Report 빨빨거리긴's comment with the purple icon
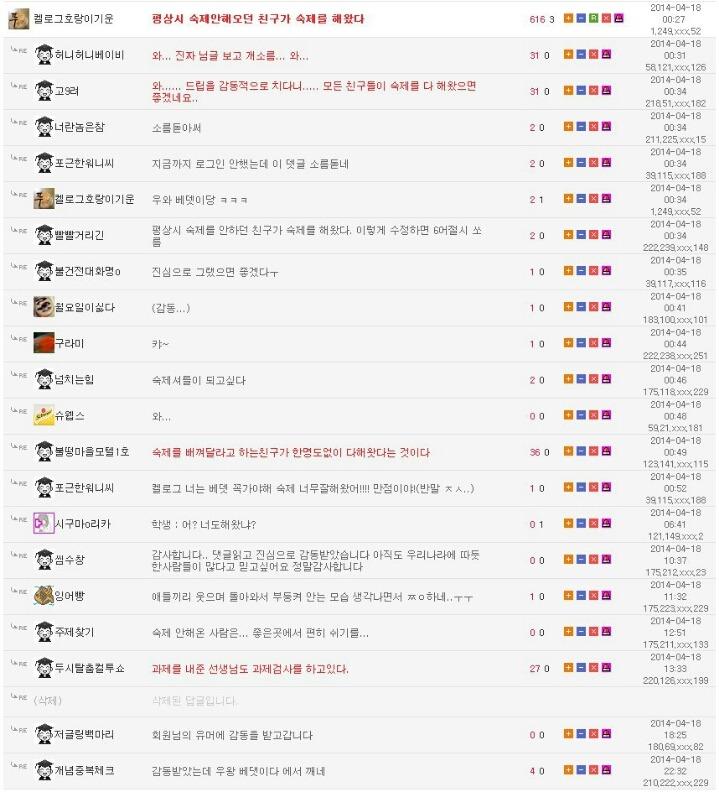719x792 pixels. point(605,235)
